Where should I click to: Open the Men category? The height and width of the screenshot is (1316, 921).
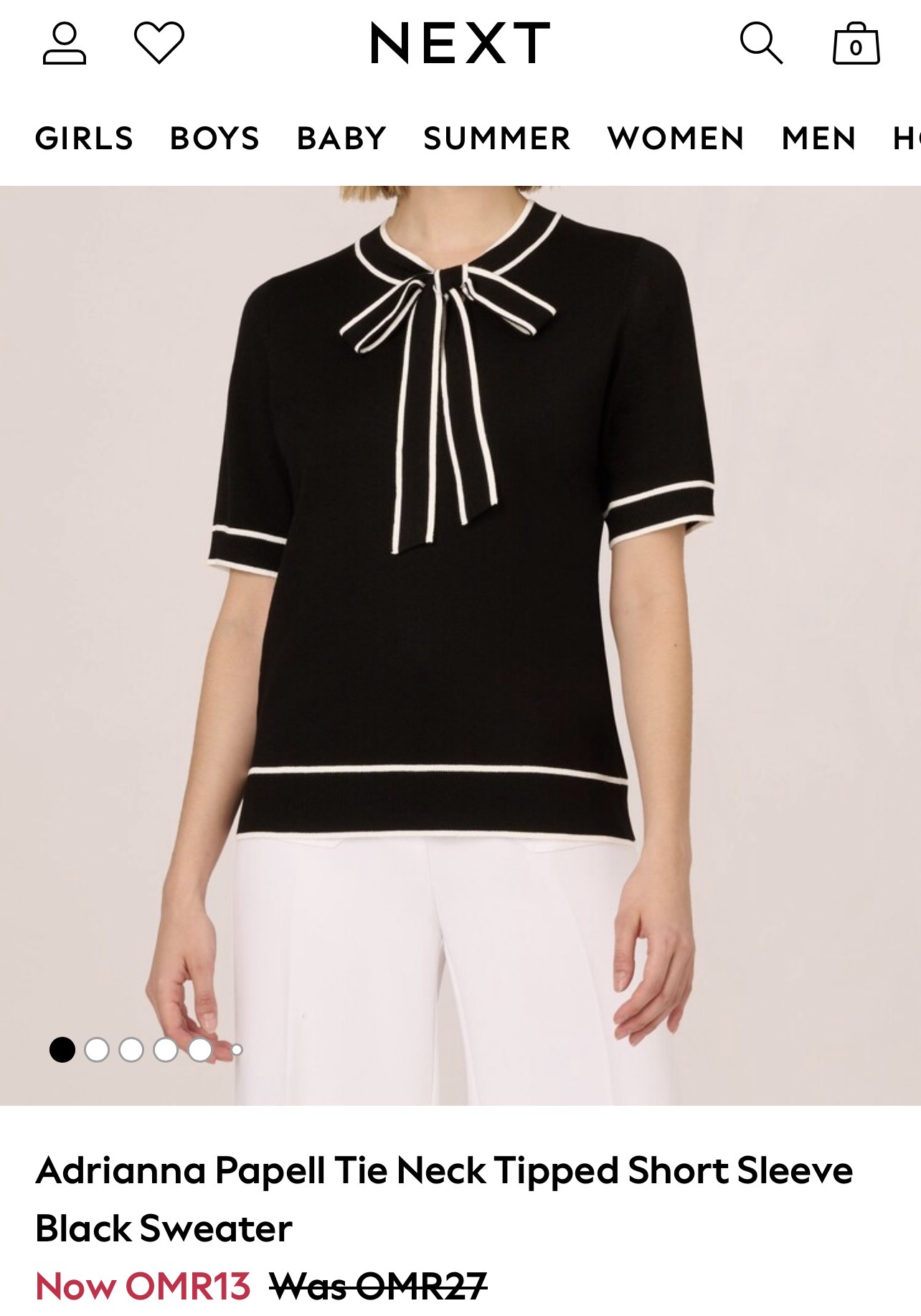(819, 138)
